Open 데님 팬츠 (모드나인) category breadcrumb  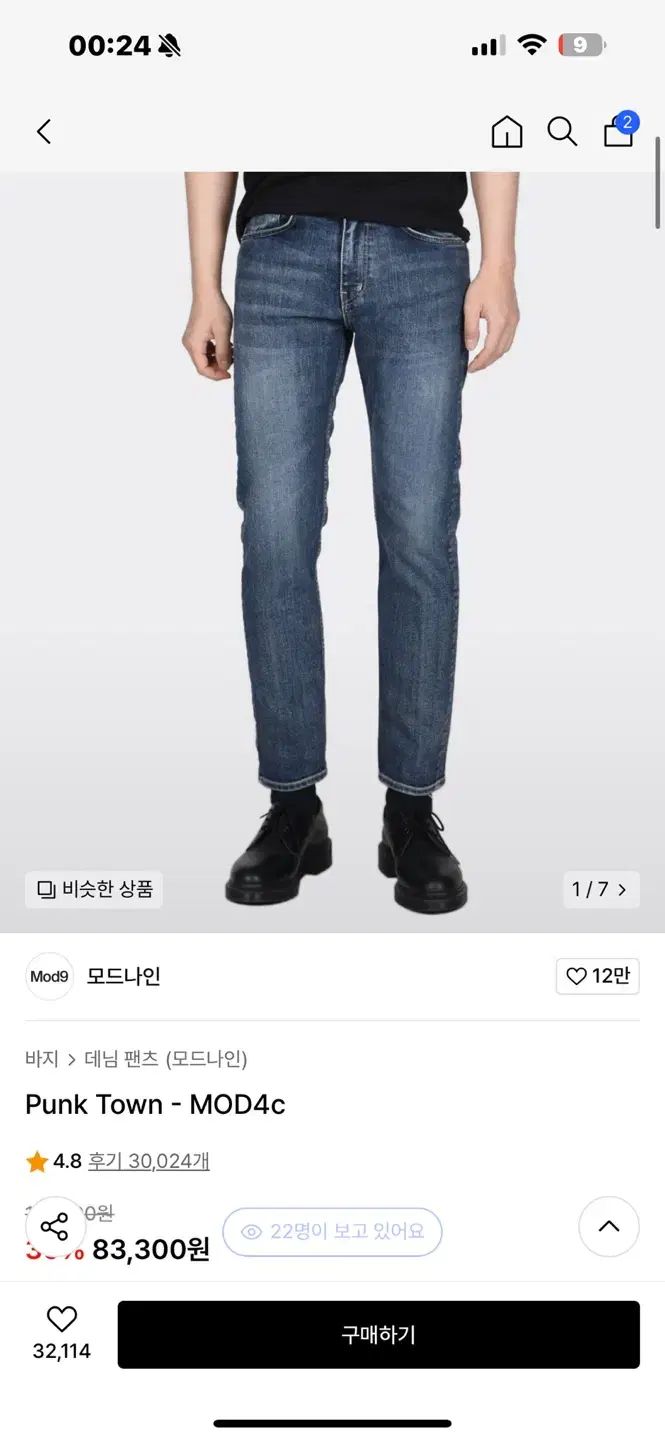(x=166, y=1058)
